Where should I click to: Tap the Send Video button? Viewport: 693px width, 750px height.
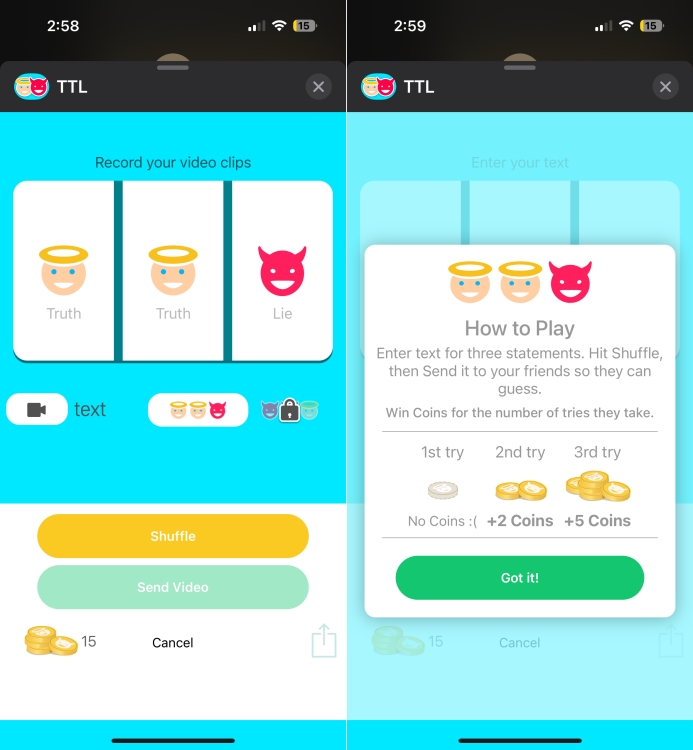click(173, 587)
